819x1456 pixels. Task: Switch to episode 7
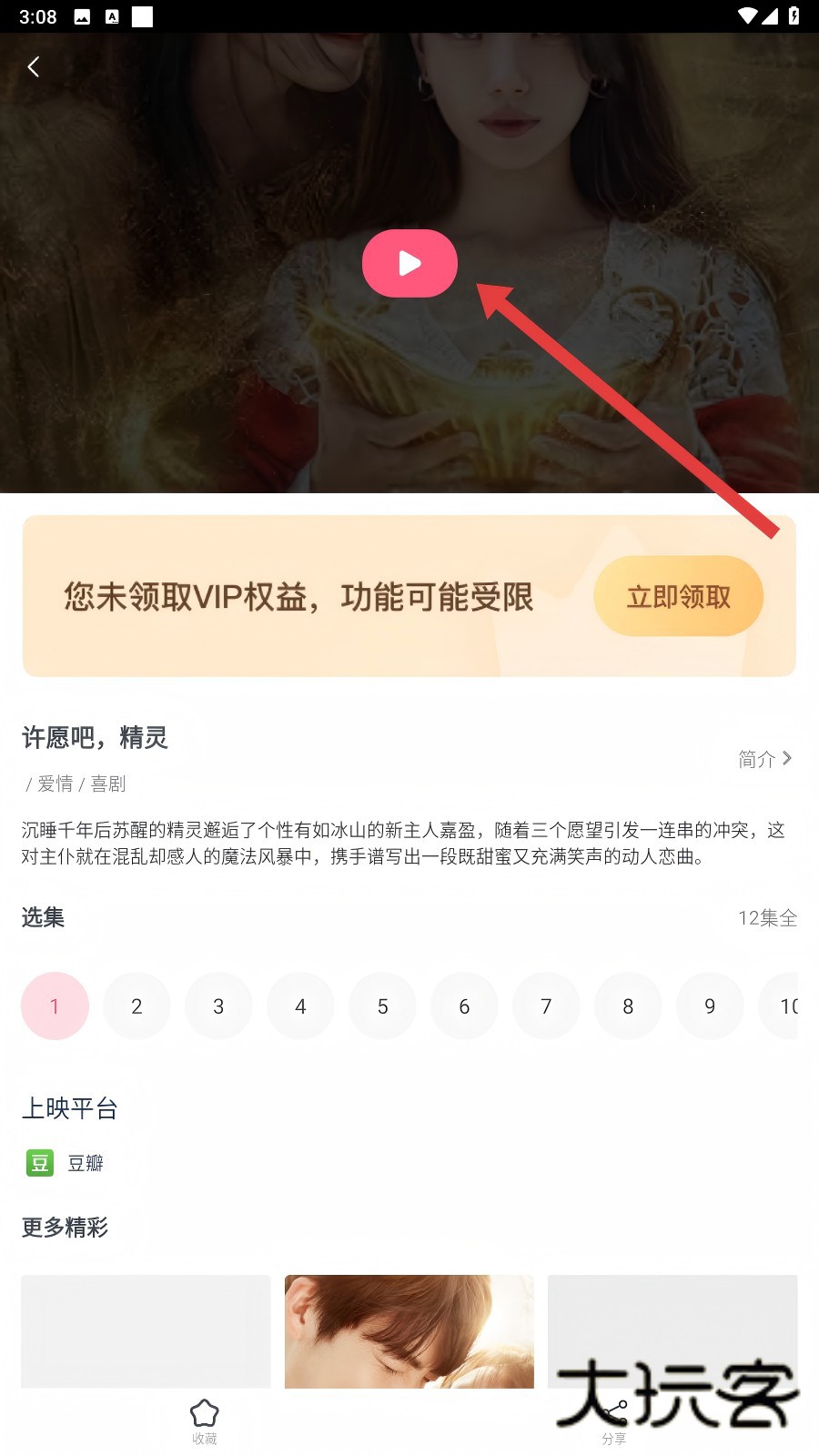coord(546,1006)
